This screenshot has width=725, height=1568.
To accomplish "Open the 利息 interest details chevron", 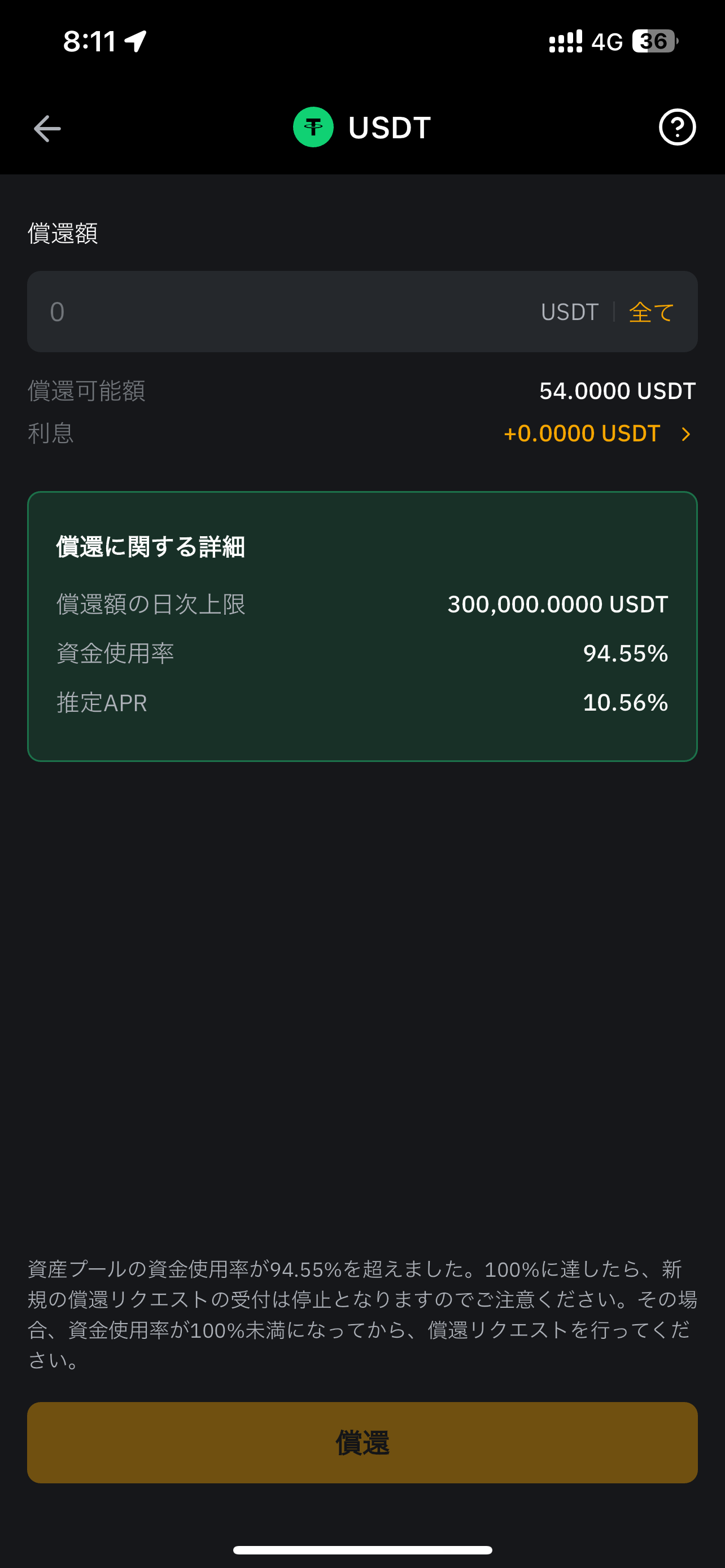I will (x=686, y=434).
